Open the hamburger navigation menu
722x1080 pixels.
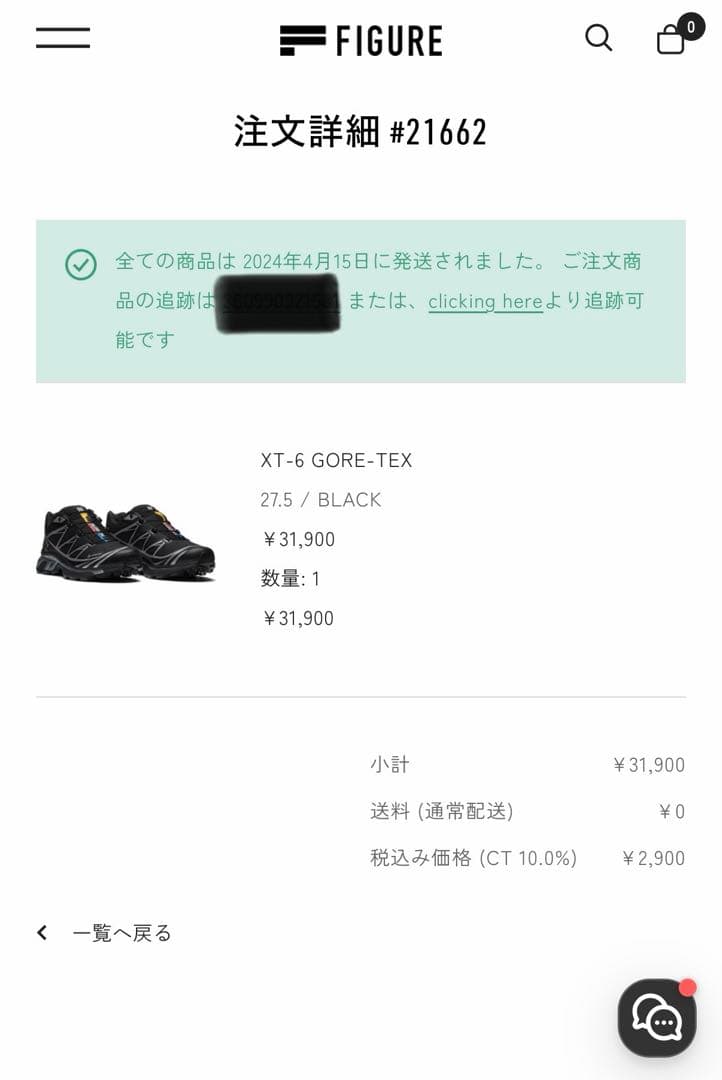[62, 38]
